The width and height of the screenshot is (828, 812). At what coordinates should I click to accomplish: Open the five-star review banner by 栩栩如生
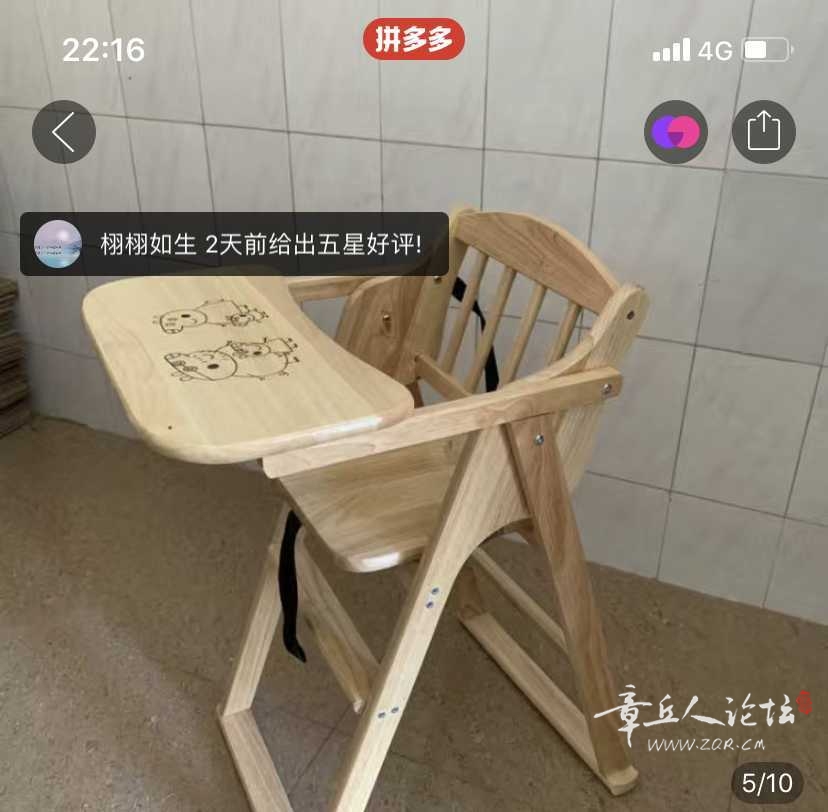pyautogui.click(x=234, y=244)
